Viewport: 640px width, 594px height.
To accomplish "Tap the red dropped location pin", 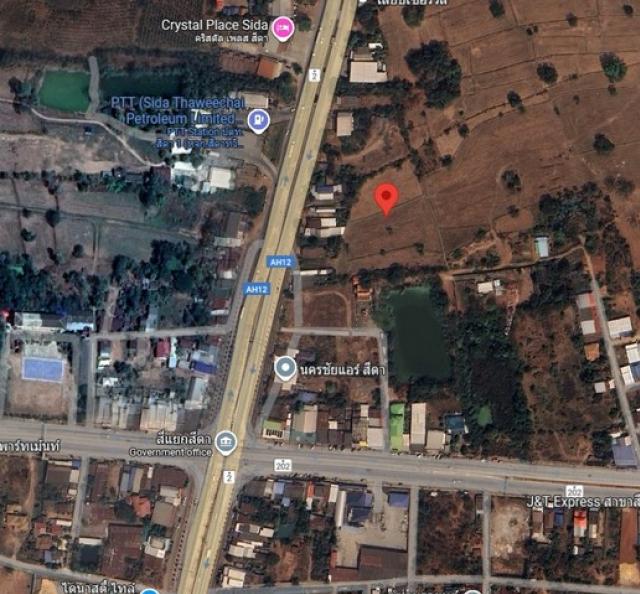I will pyautogui.click(x=386, y=199).
